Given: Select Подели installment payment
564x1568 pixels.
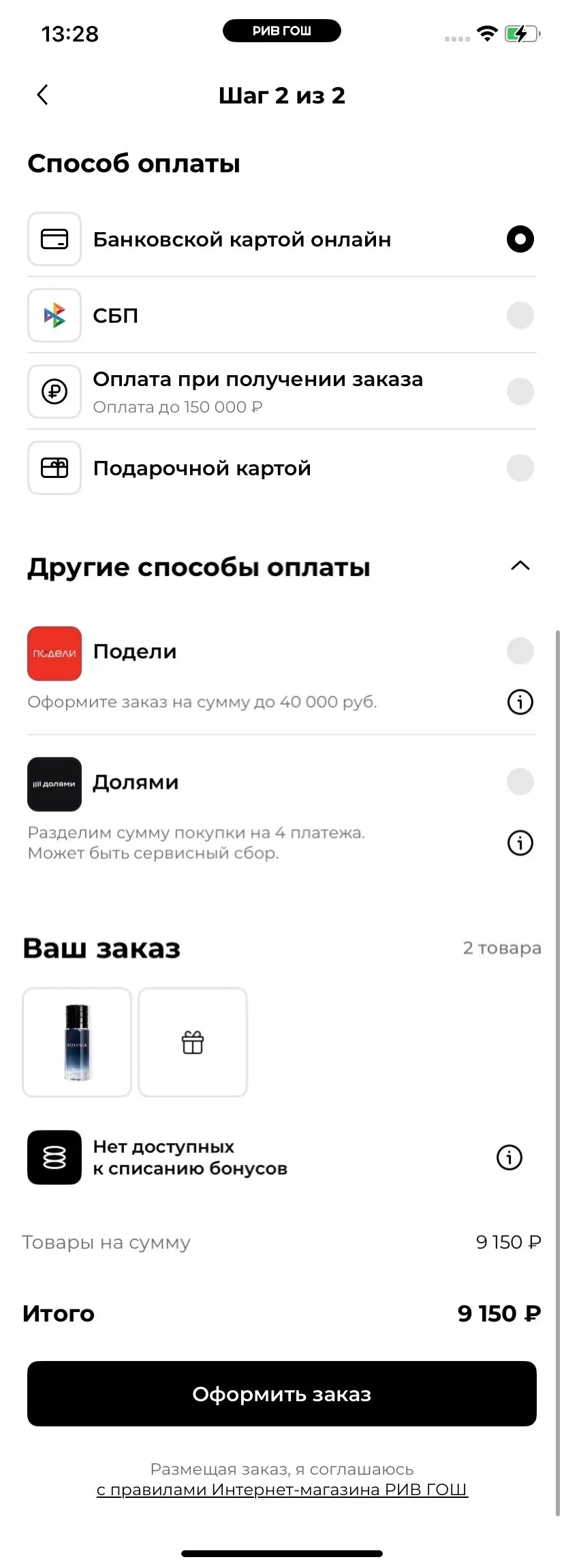Looking at the screenshot, I should click(x=520, y=651).
